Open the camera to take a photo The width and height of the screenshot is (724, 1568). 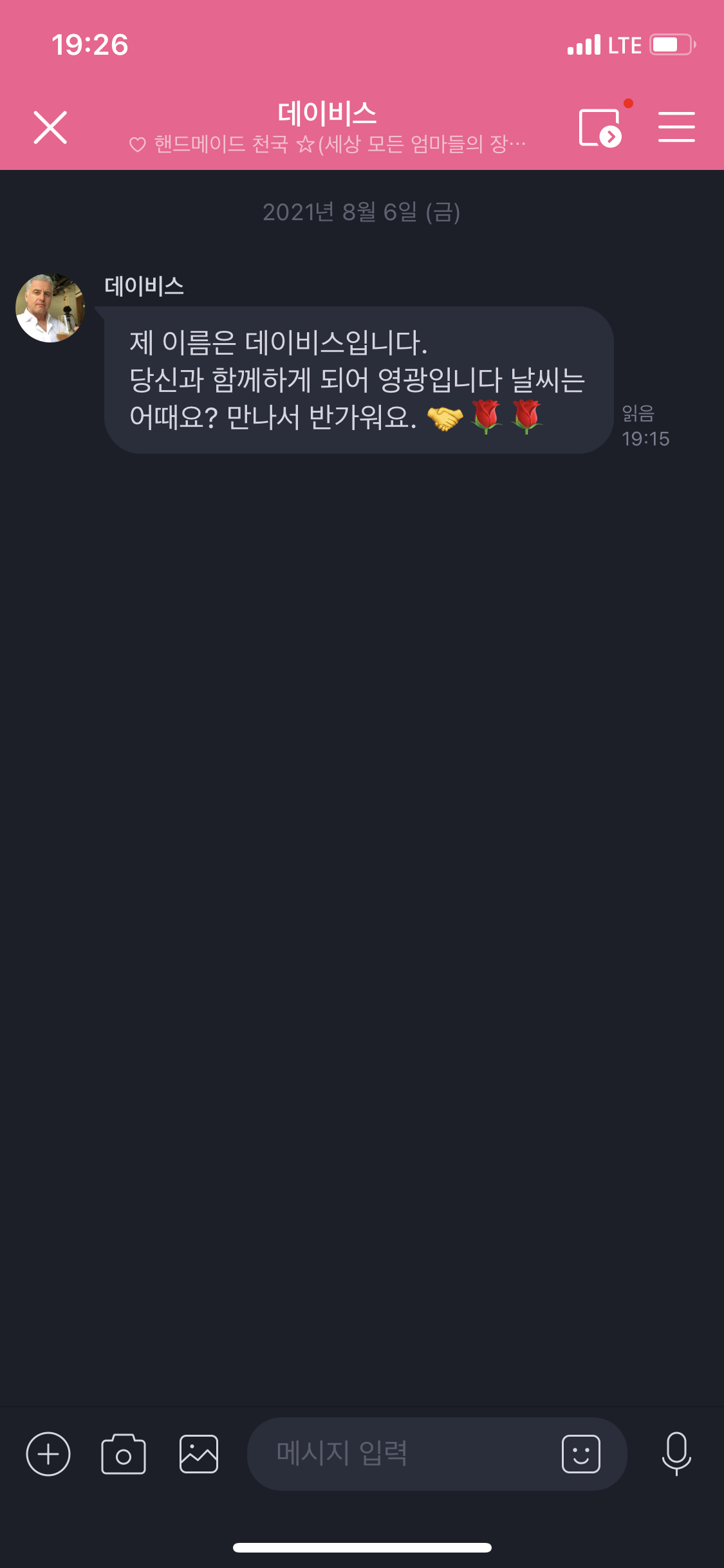(124, 1453)
